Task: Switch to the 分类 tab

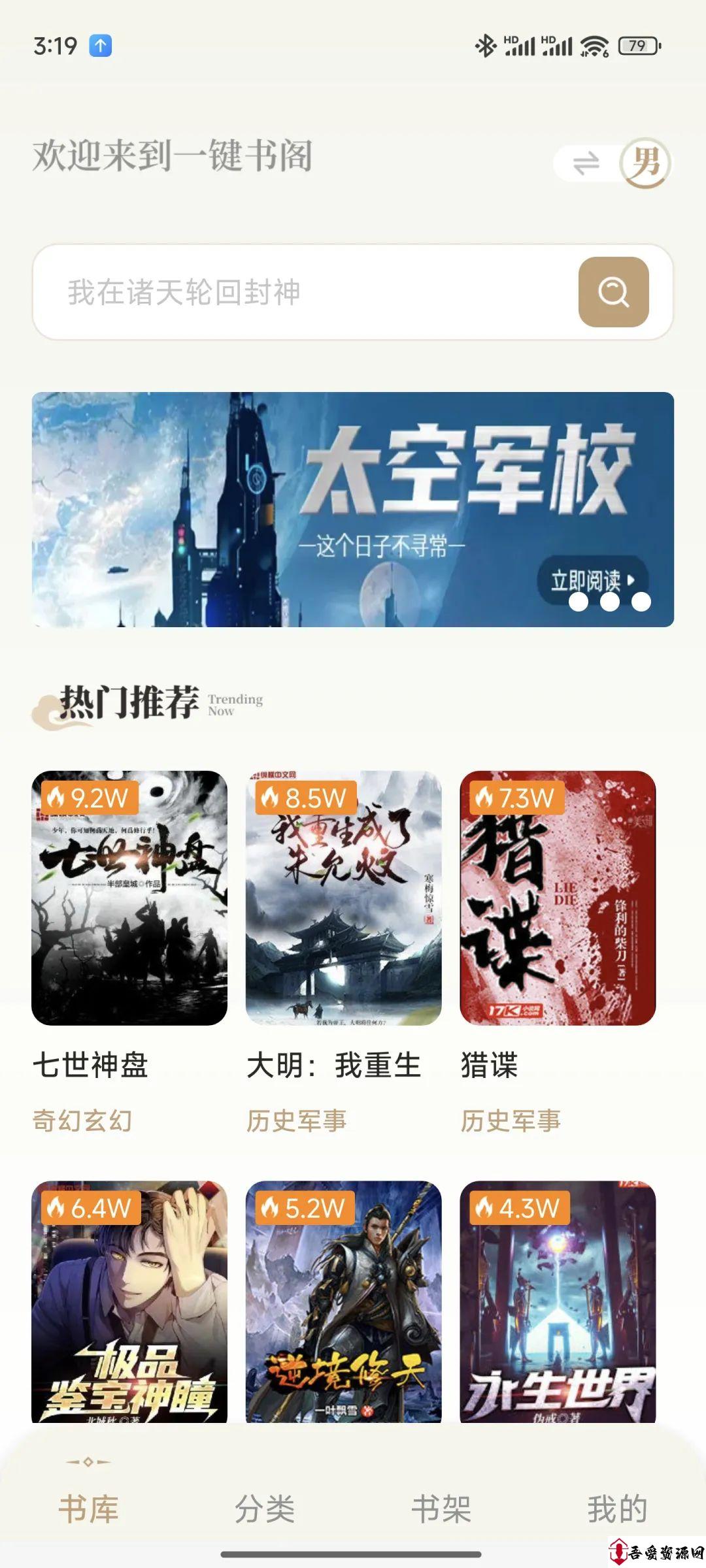Action: [x=265, y=1509]
